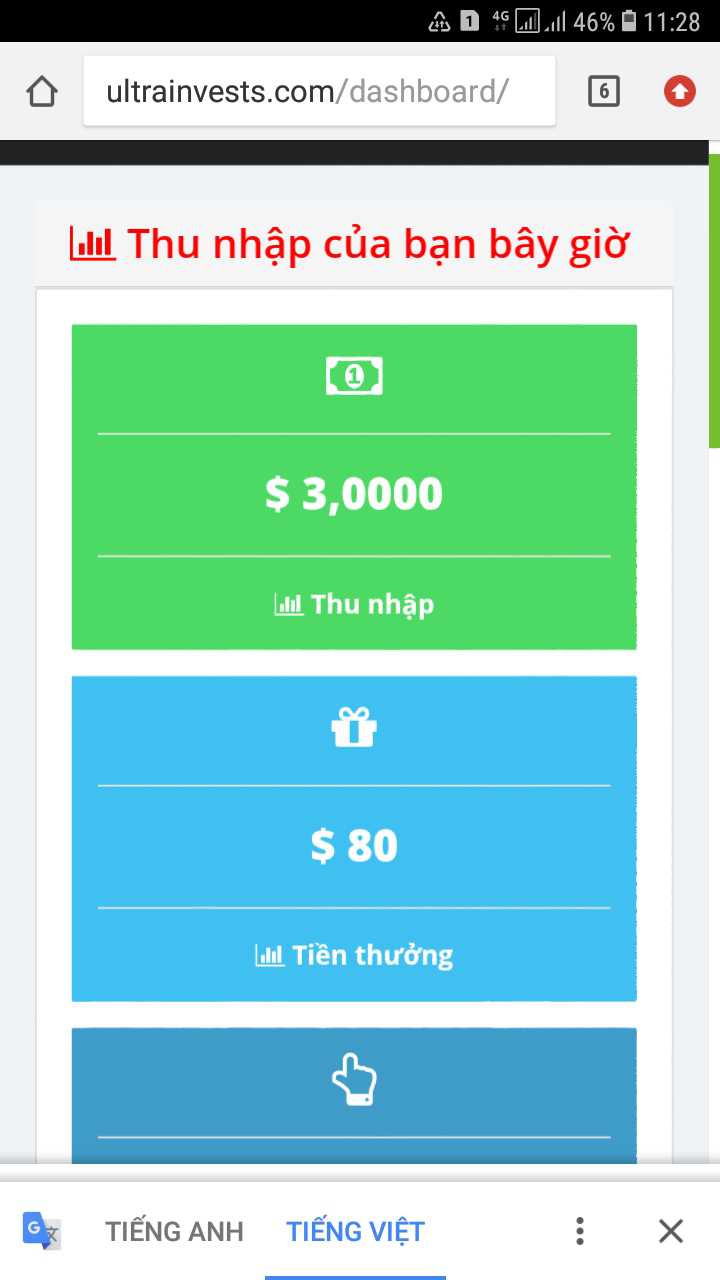Tap the red update arrow menu icon

pos(680,92)
